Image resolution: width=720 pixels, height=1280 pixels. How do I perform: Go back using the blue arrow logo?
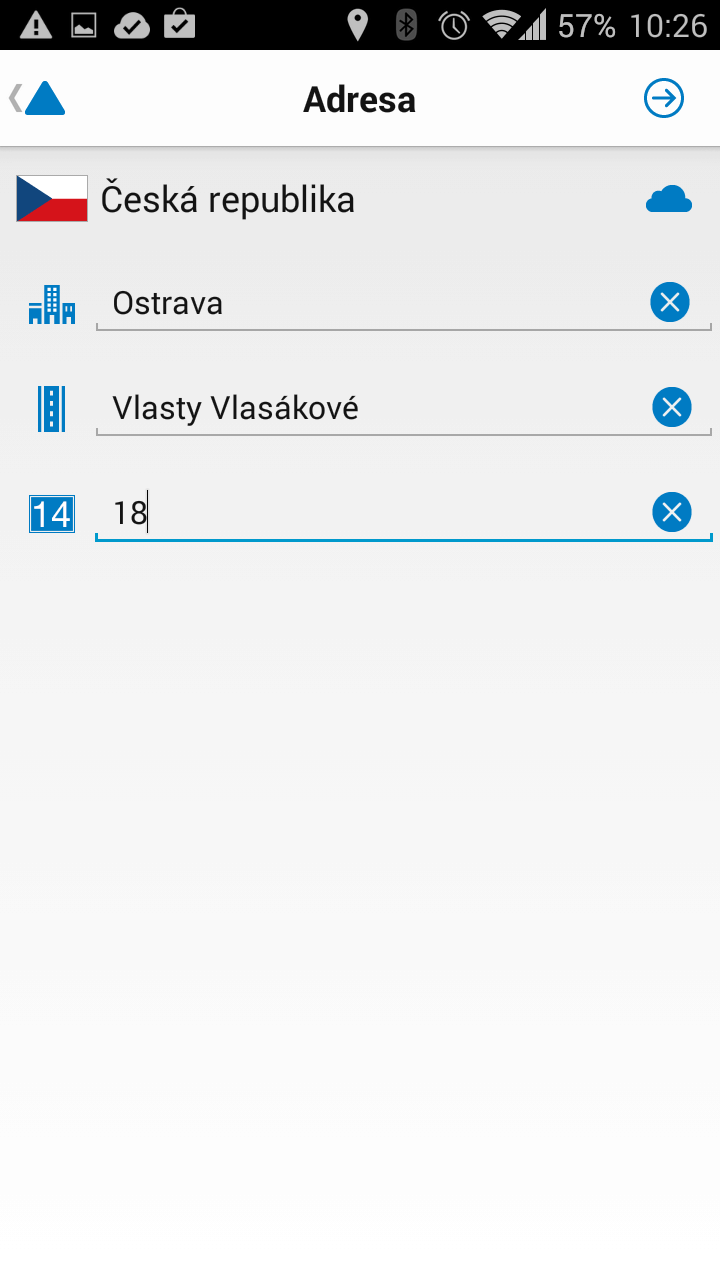pos(37,99)
